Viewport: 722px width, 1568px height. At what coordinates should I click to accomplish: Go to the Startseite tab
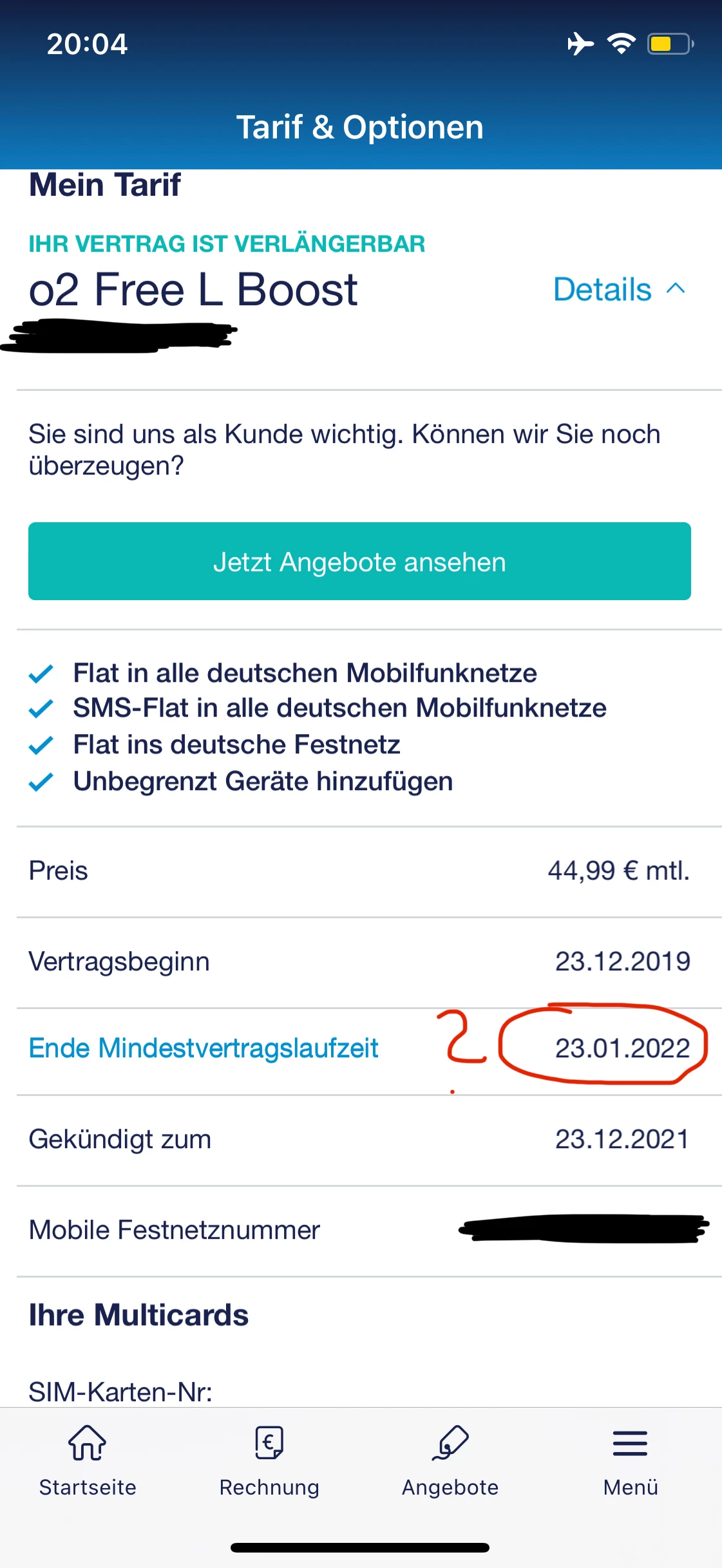click(88, 1460)
